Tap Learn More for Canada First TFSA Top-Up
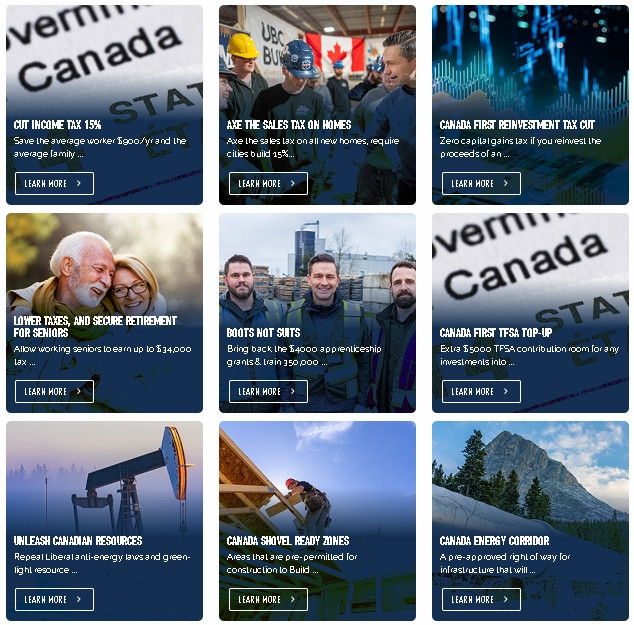634x625 pixels. [481, 391]
